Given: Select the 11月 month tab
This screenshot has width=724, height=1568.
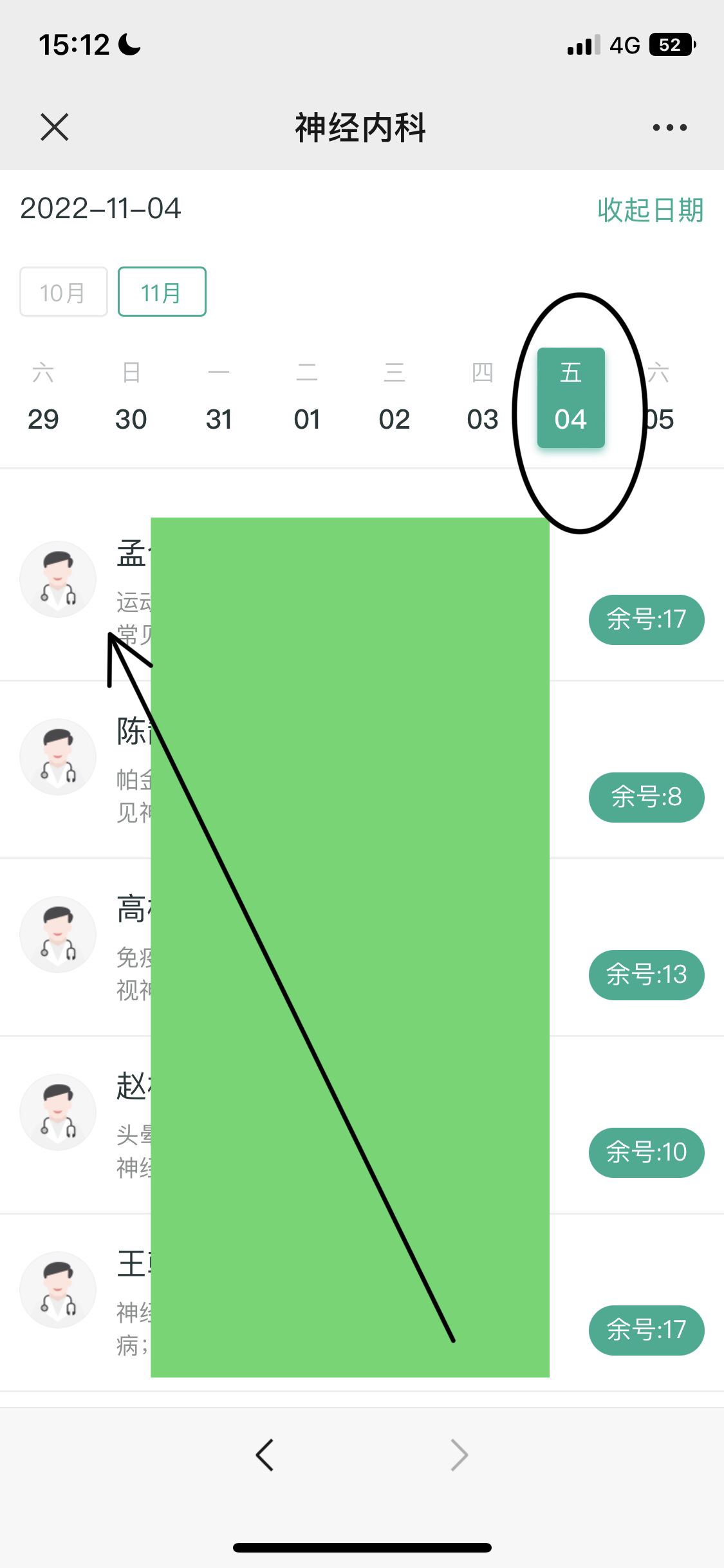Looking at the screenshot, I should pyautogui.click(x=162, y=292).
